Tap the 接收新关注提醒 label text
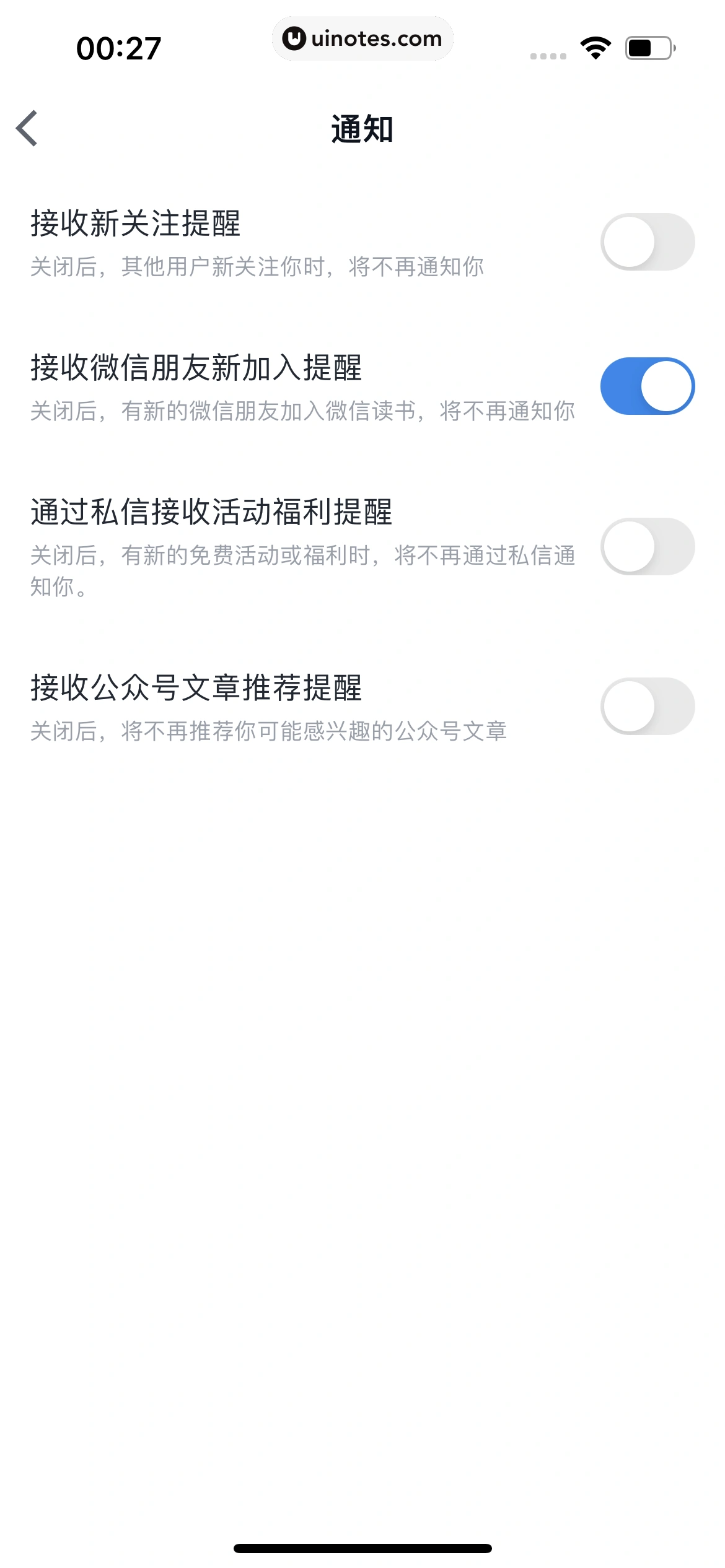Screen dimensions: 725x1568 (x=138, y=224)
